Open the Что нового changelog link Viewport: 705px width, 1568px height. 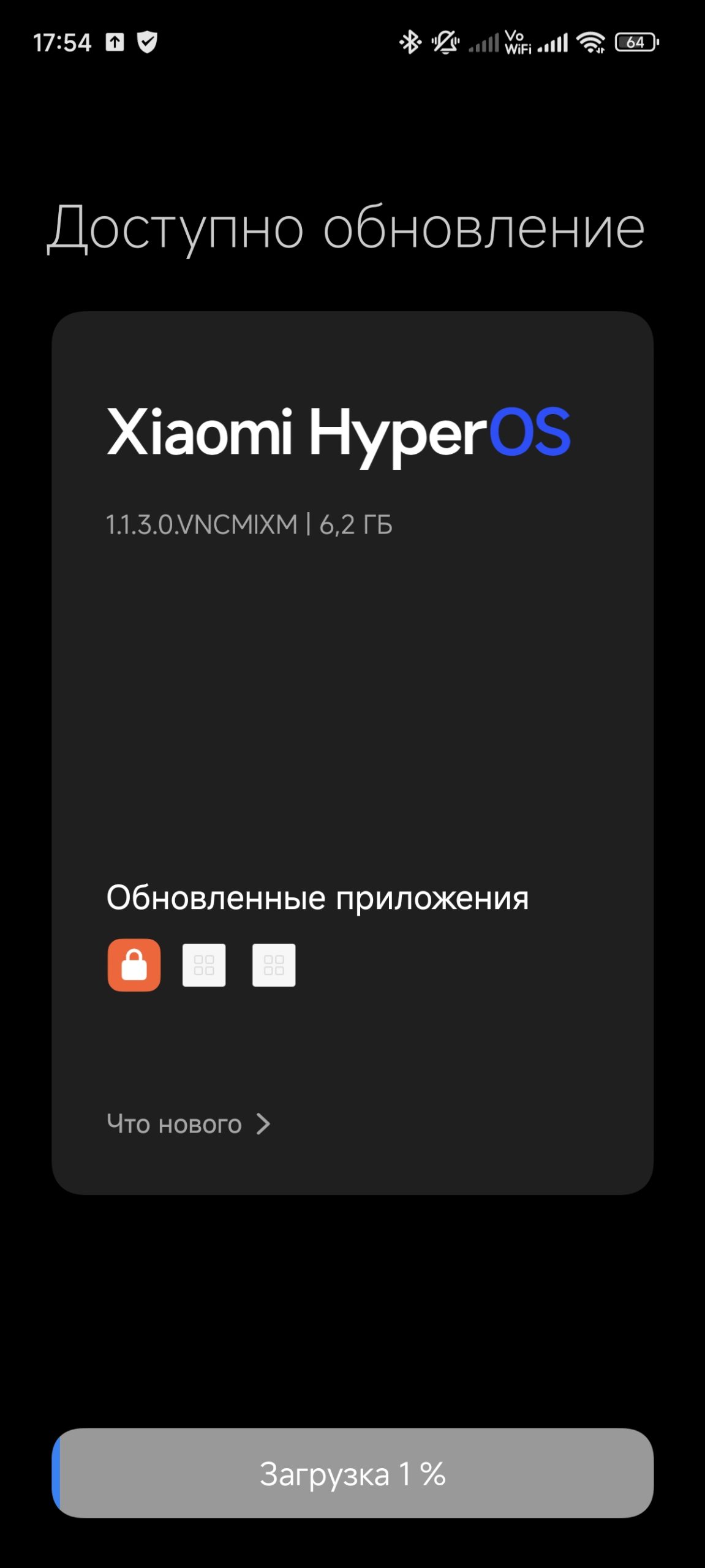(187, 1124)
